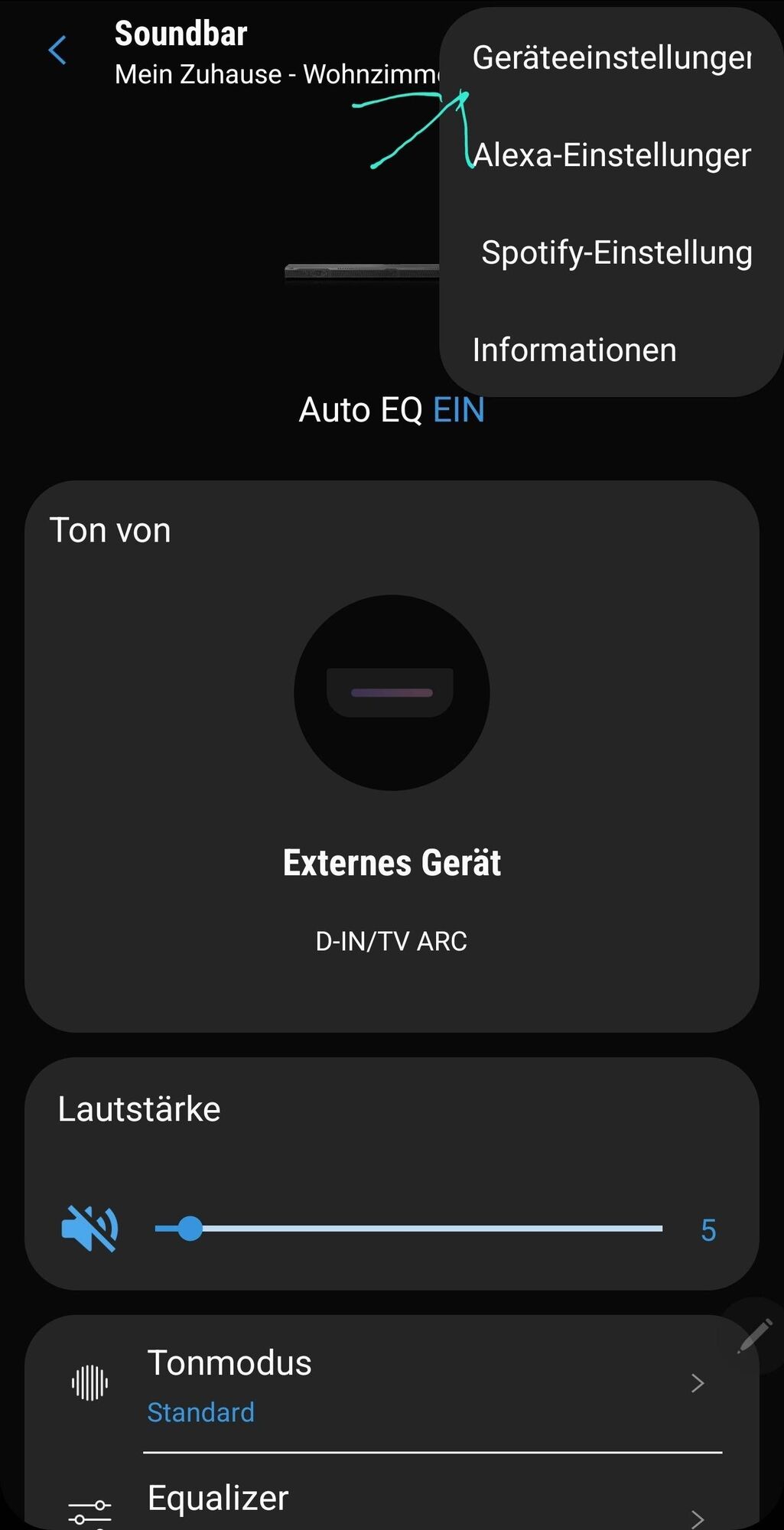
Task: Tap Informationen in the overflow menu
Action: (574, 350)
